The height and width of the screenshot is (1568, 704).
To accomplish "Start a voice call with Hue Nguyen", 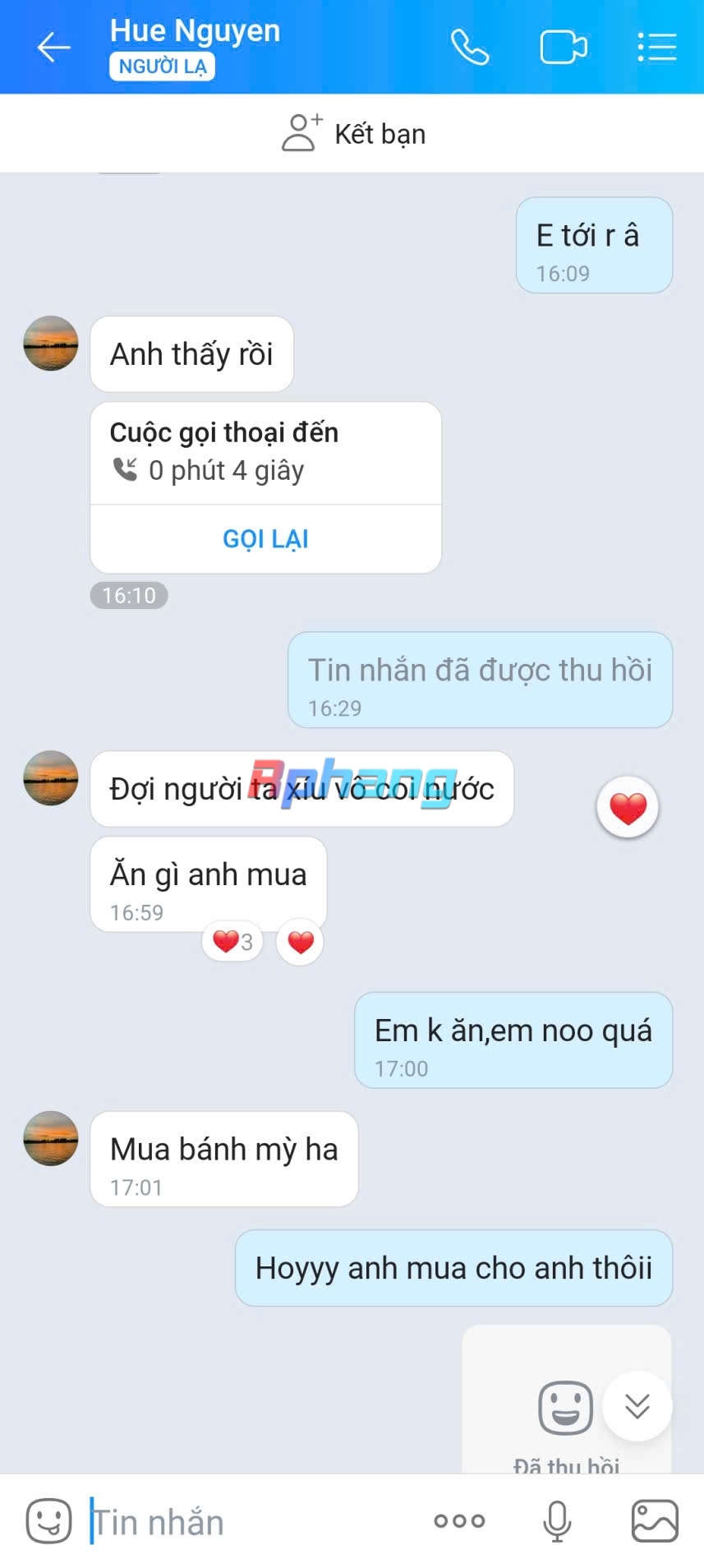I will coord(470,47).
